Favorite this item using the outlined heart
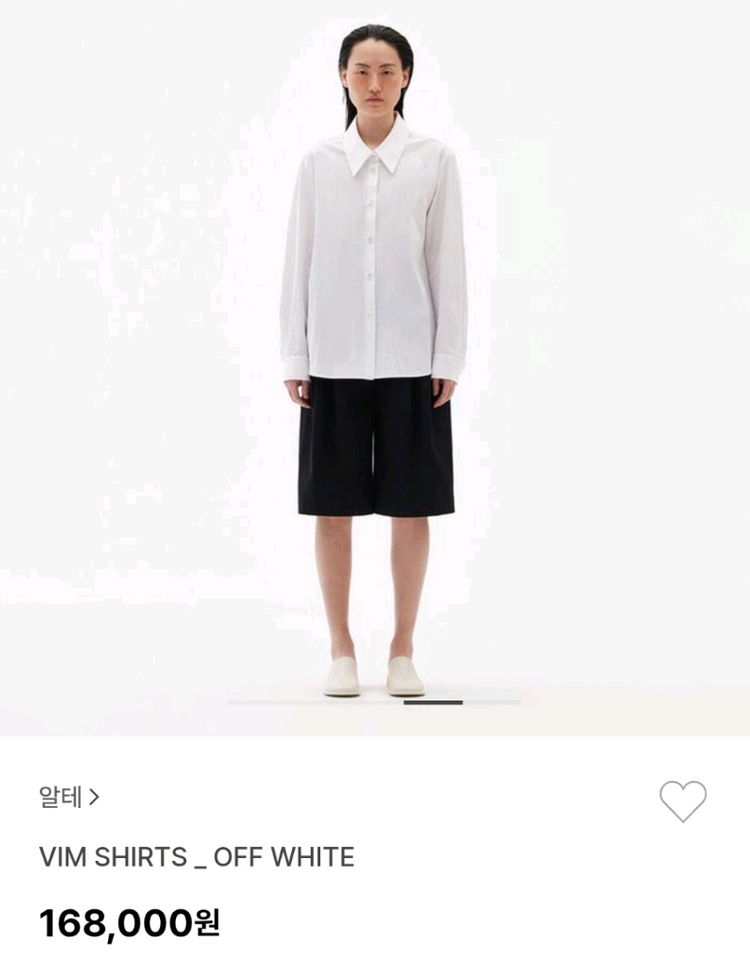Screen dimensions: 750x966 (683, 799)
